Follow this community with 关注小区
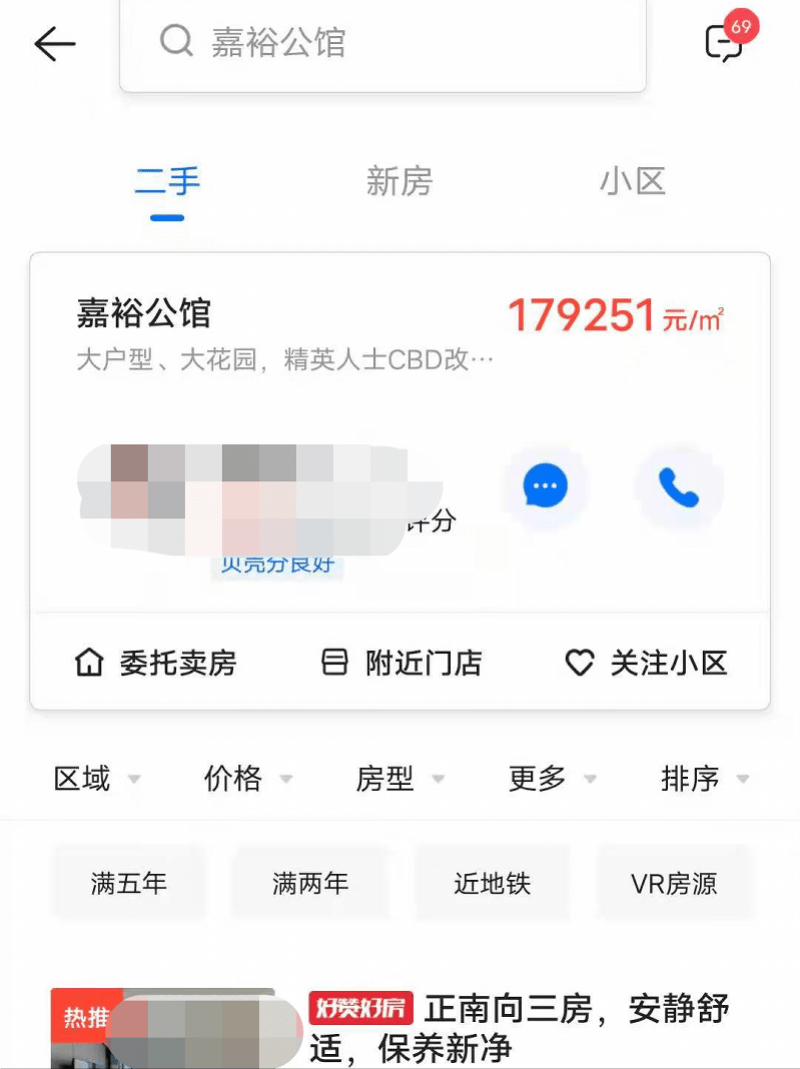This screenshot has height=1069, width=800. [646, 662]
